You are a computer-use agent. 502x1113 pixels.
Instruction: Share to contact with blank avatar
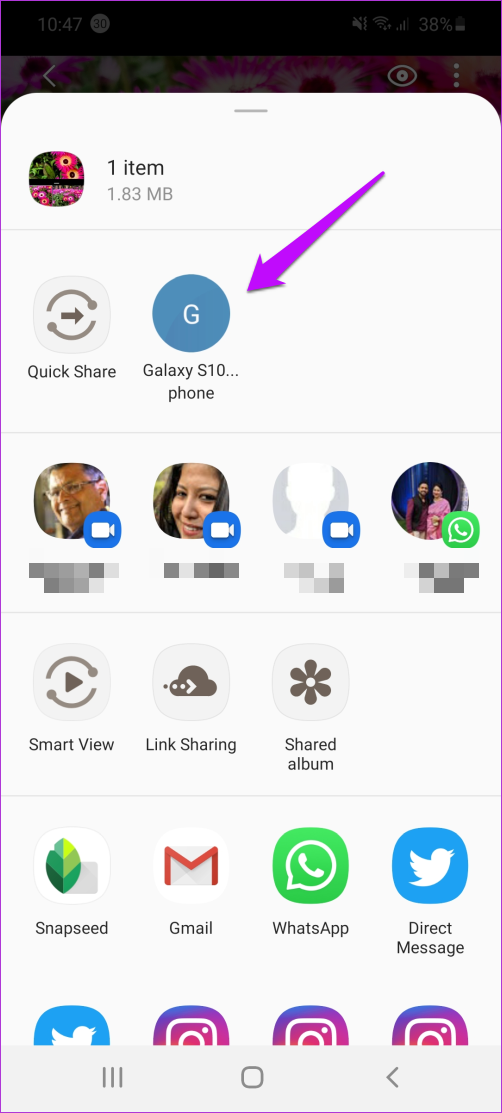tap(310, 501)
